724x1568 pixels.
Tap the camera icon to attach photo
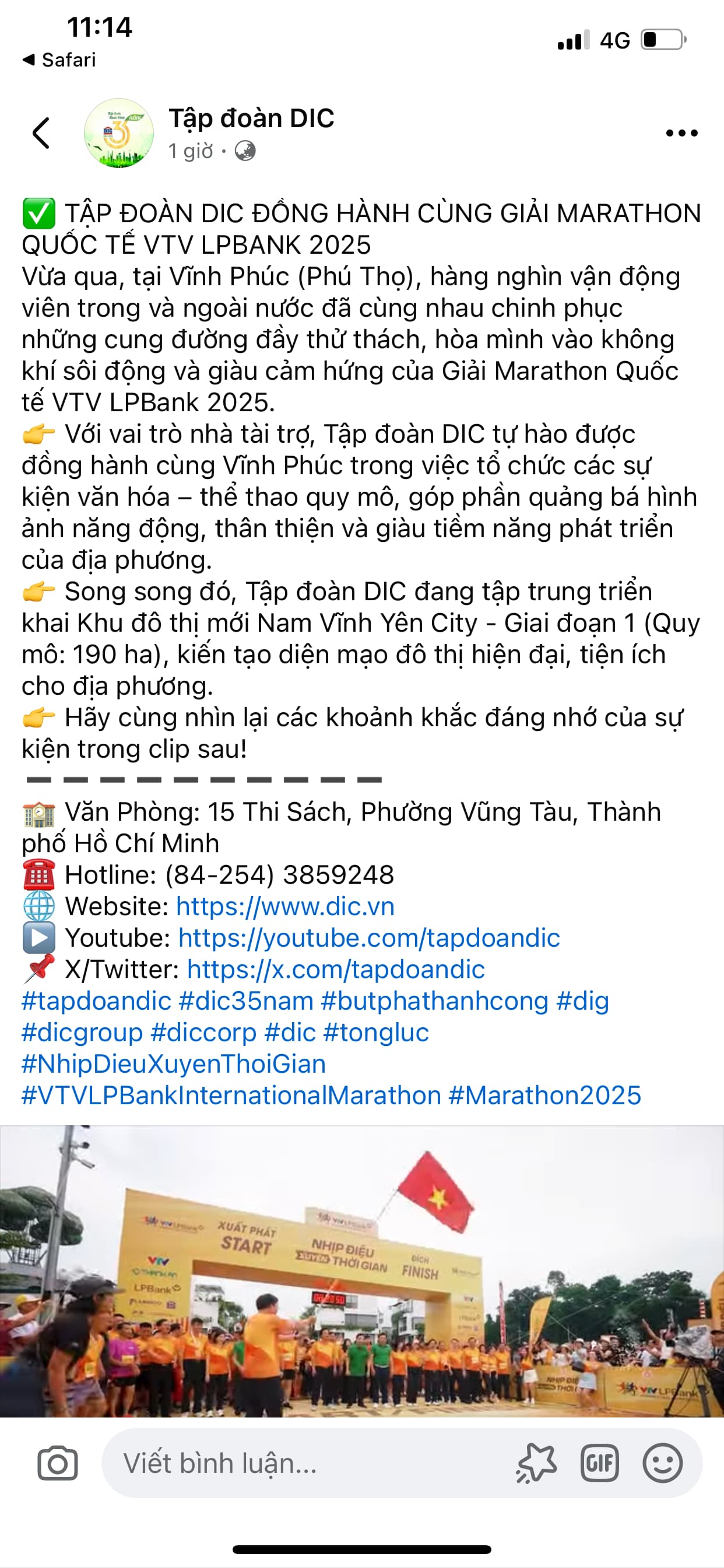[x=58, y=1462]
